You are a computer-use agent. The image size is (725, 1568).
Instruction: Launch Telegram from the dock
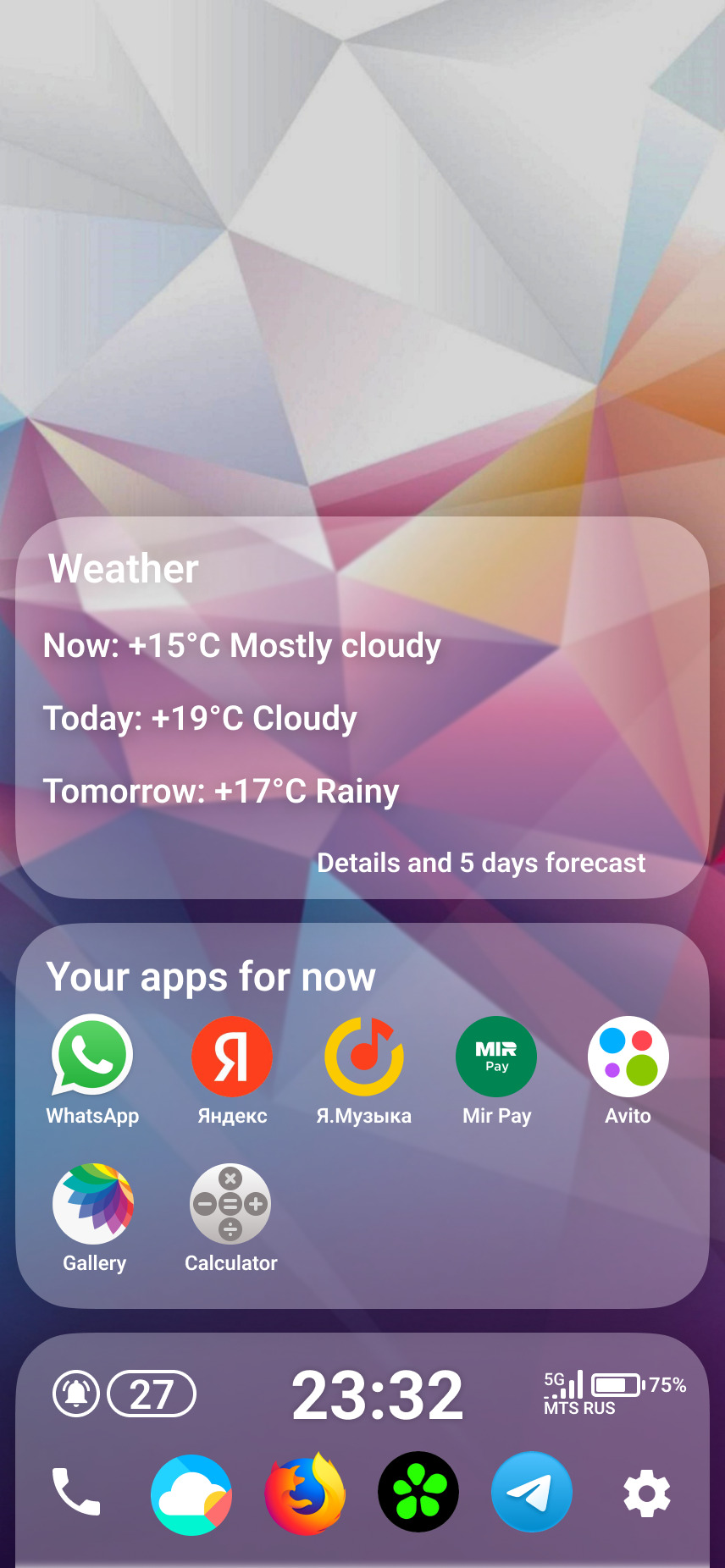pos(532,1492)
